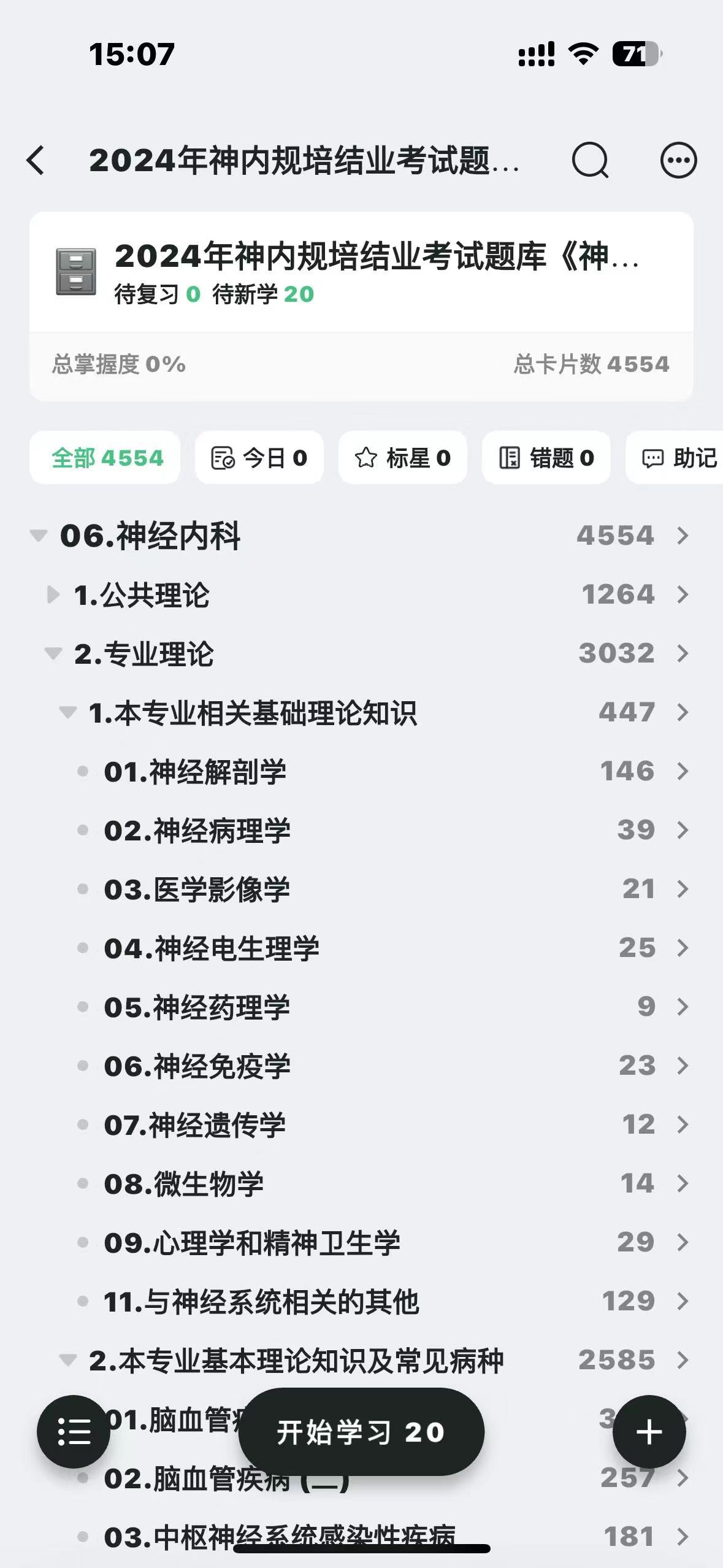Collapse the 2.专业理论 section
723x1568 pixels.
[53, 653]
